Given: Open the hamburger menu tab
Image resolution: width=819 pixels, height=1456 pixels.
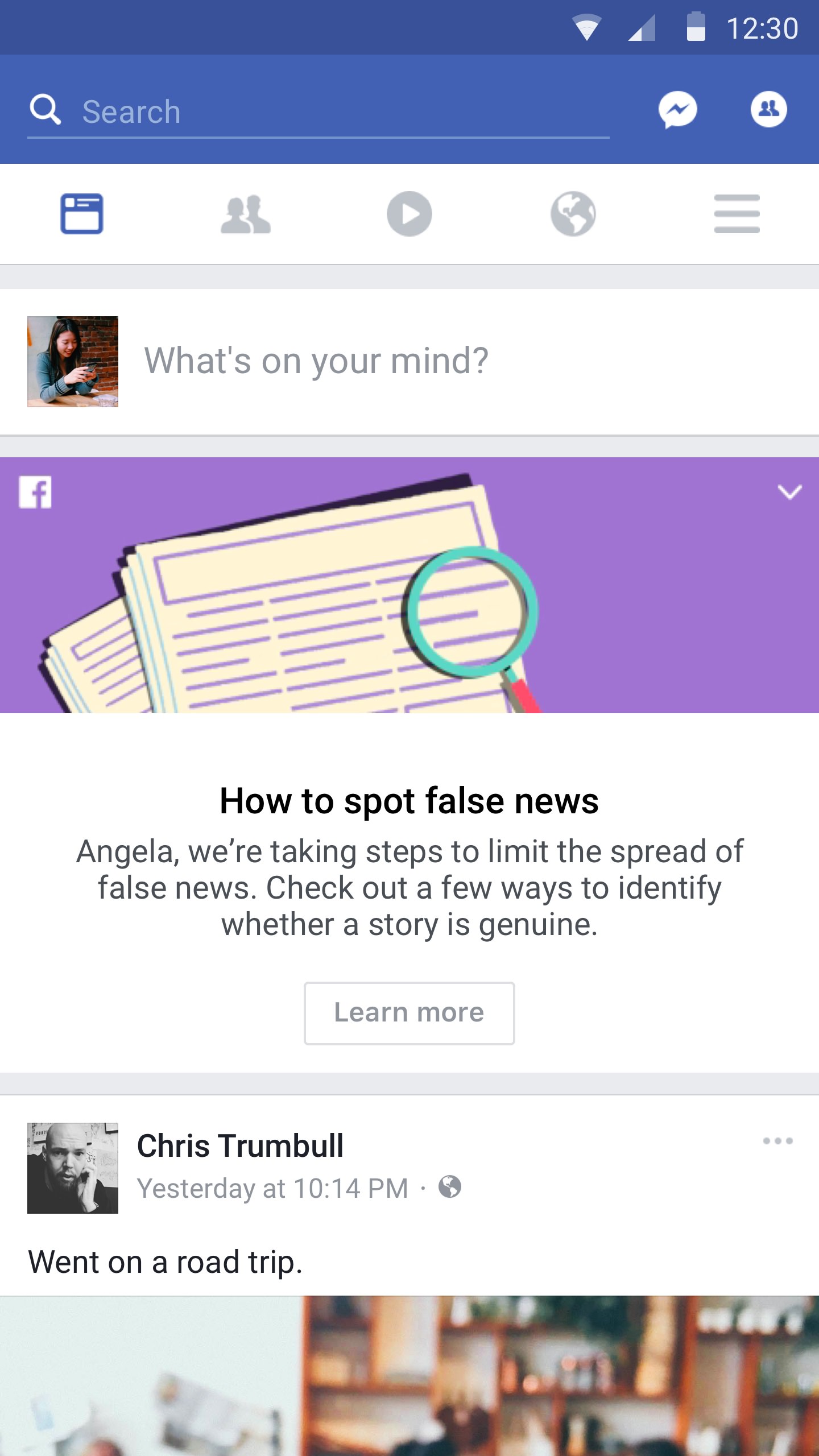Looking at the screenshot, I should [737, 214].
